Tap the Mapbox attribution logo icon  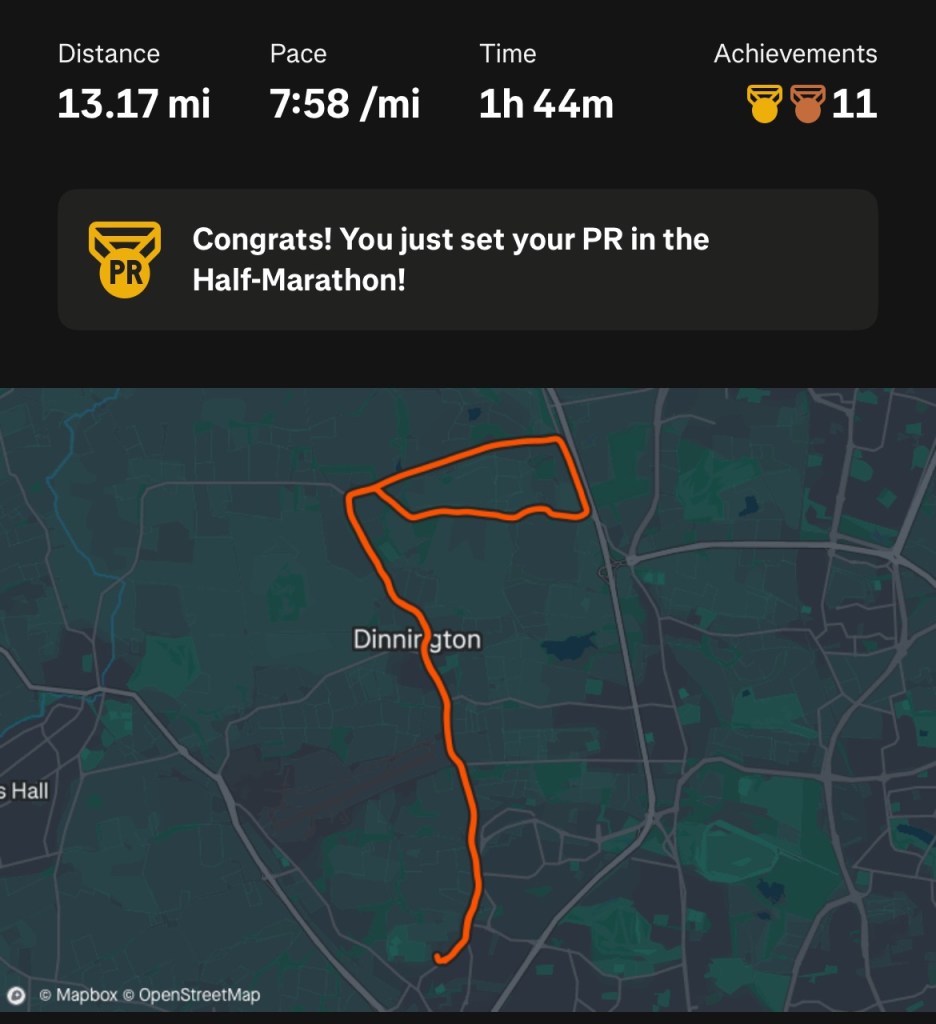coord(17,995)
